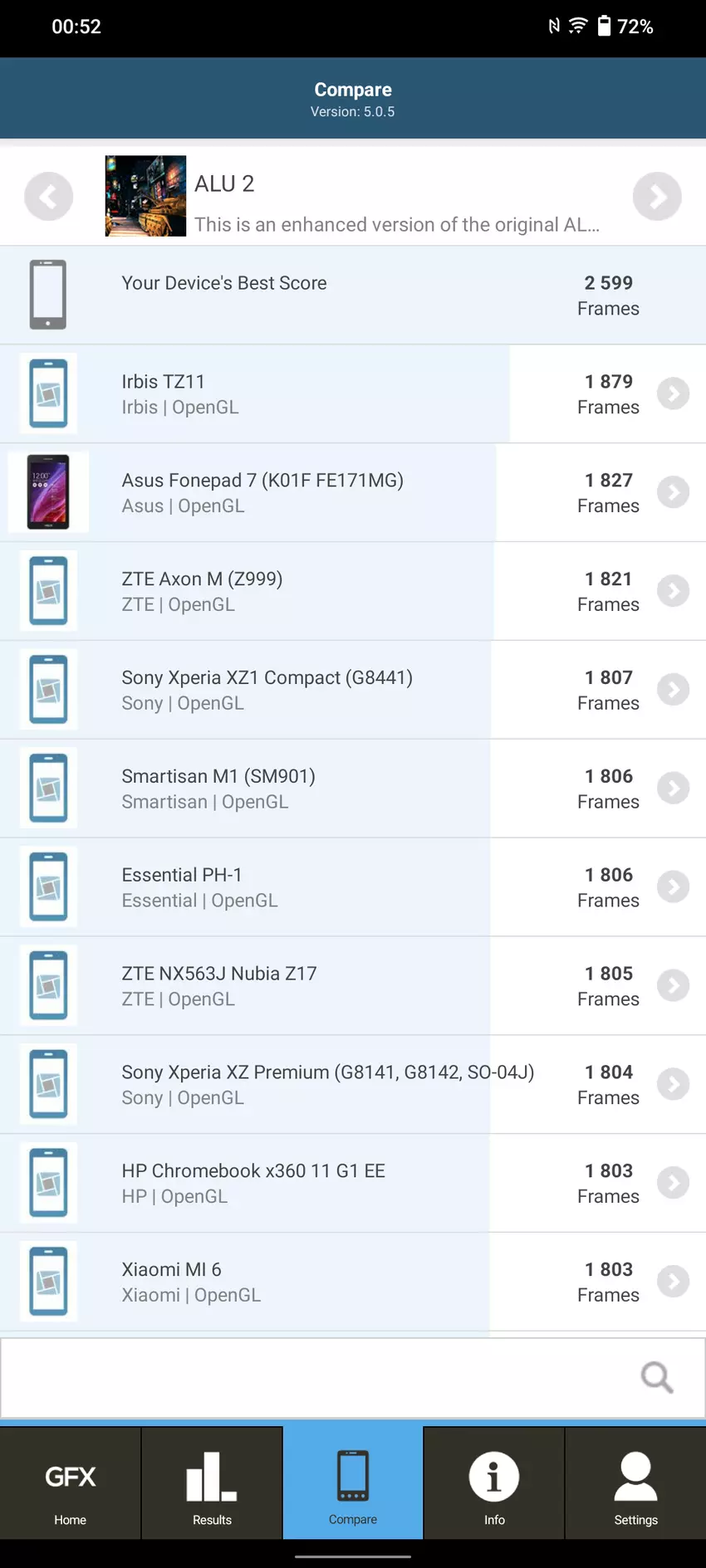Image resolution: width=706 pixels, height=1568 pixels.
Task: Open Asus Fonepad 7 result
Action: [674, 492]
